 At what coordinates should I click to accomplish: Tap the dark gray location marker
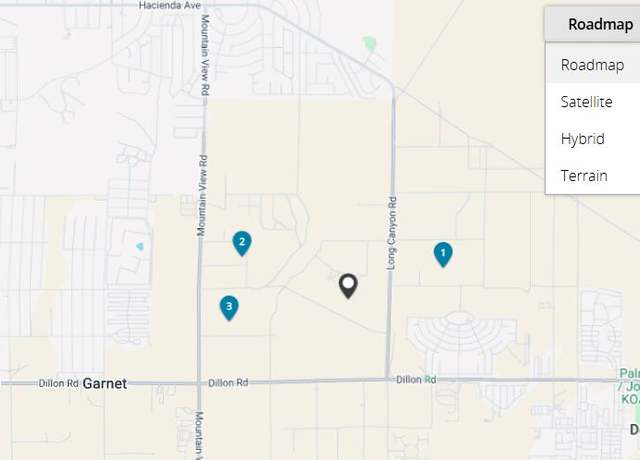point(348,285)
